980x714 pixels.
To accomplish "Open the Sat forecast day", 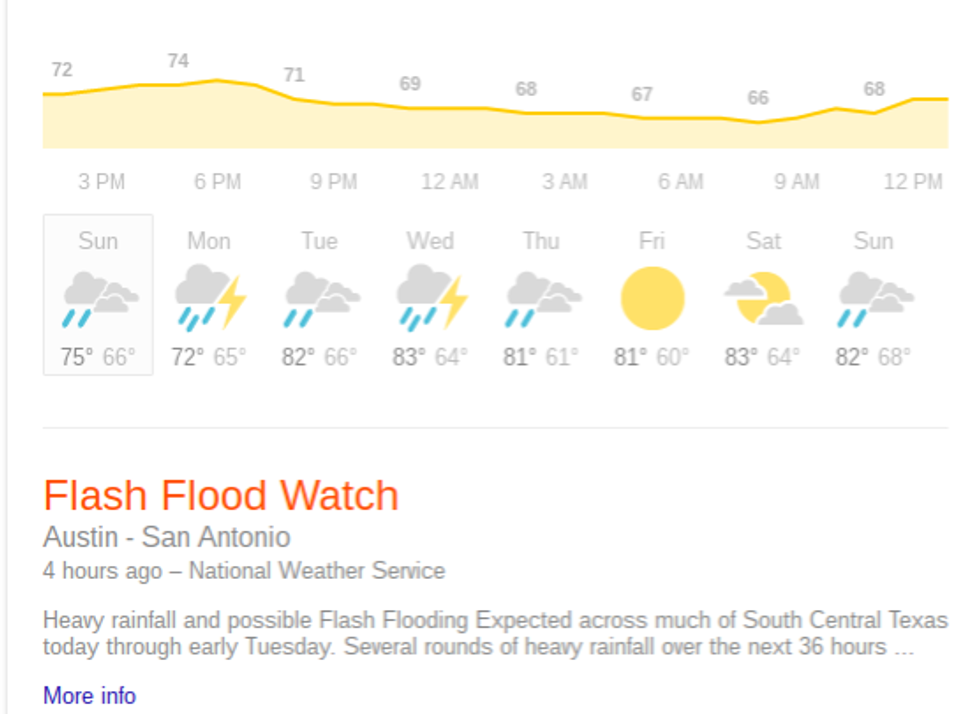I will (763, 296).
